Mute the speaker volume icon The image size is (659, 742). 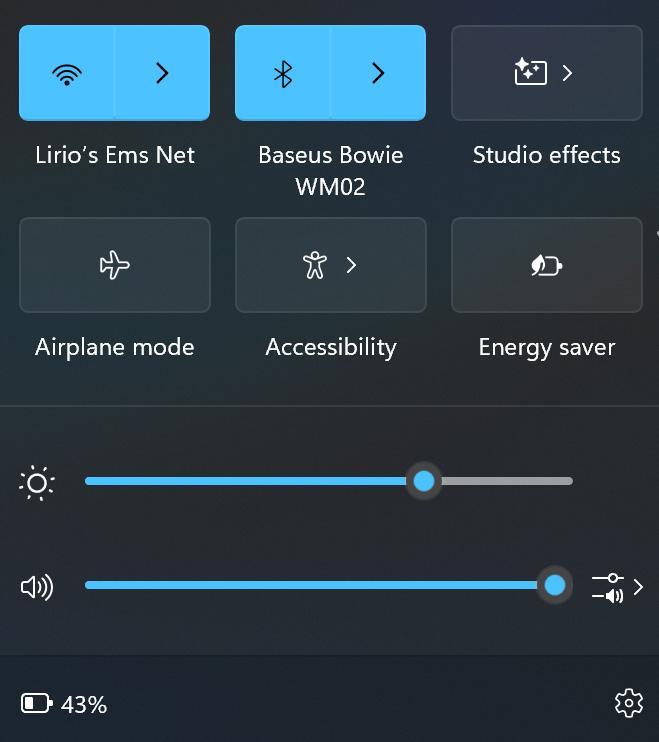click(37, 587)
